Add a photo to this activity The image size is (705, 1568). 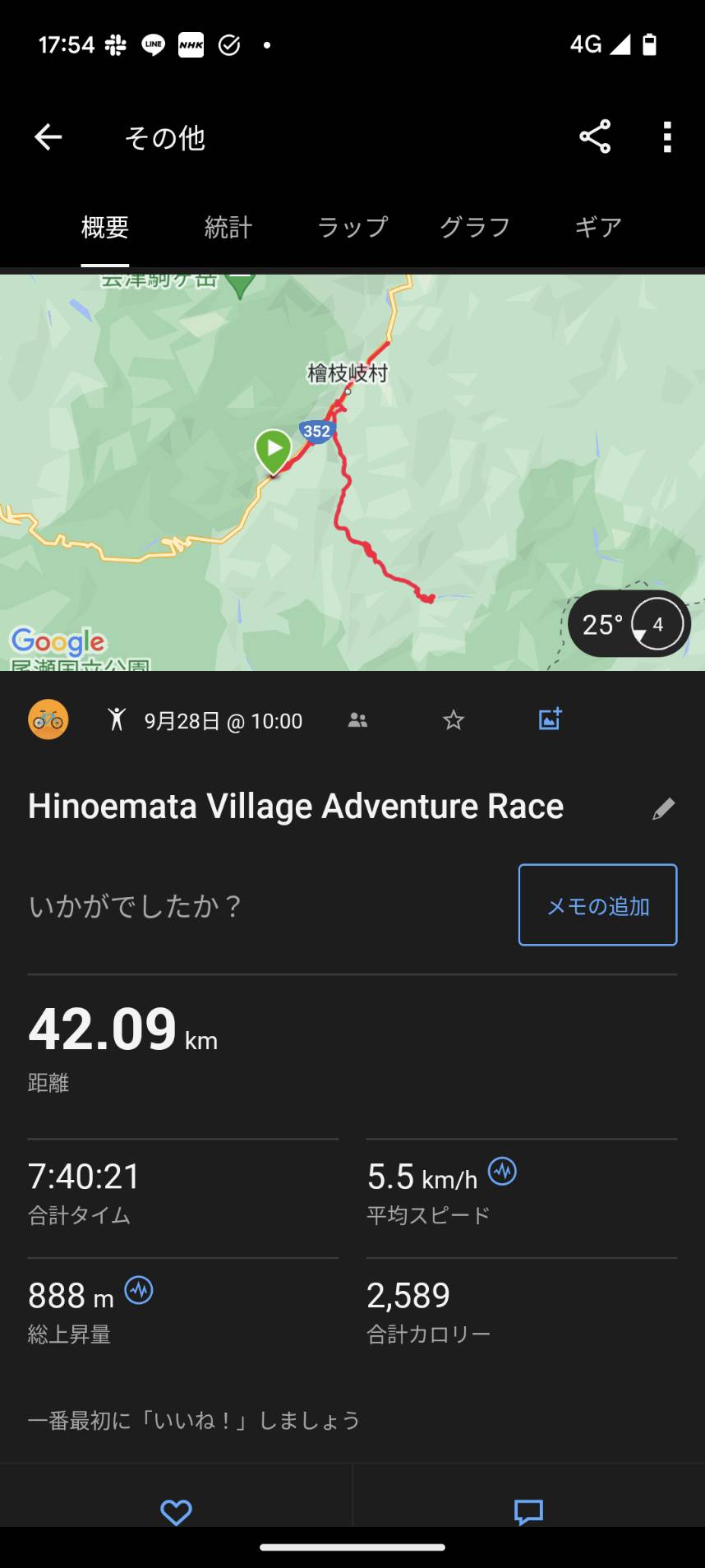pyautogui.click(x=550, y=719)
